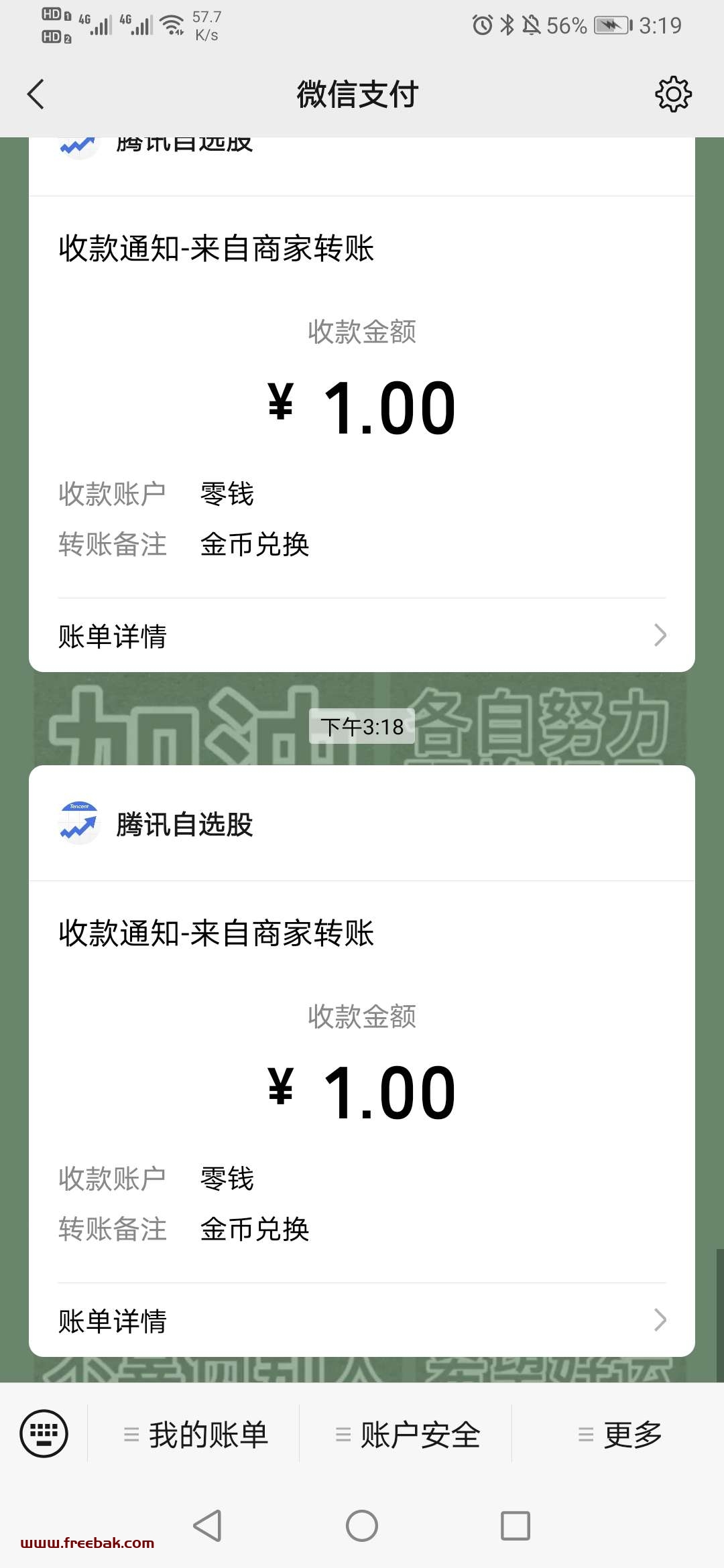This screenshot has width=724, height=1568.
Task: Open the 更多 menu
Action: (x=619, y=1434)
